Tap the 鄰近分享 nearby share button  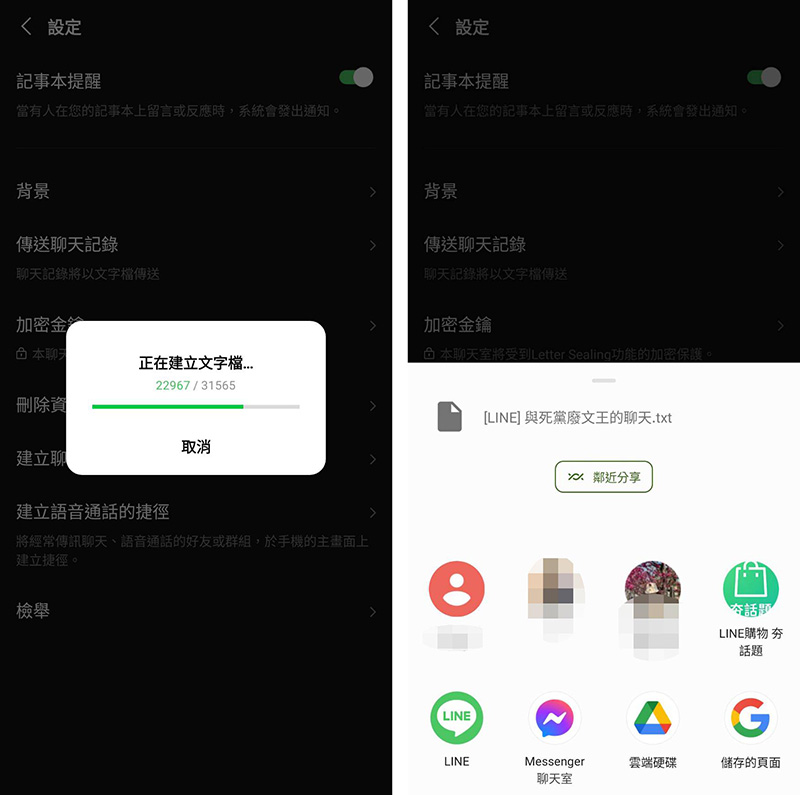pos(604,477)
